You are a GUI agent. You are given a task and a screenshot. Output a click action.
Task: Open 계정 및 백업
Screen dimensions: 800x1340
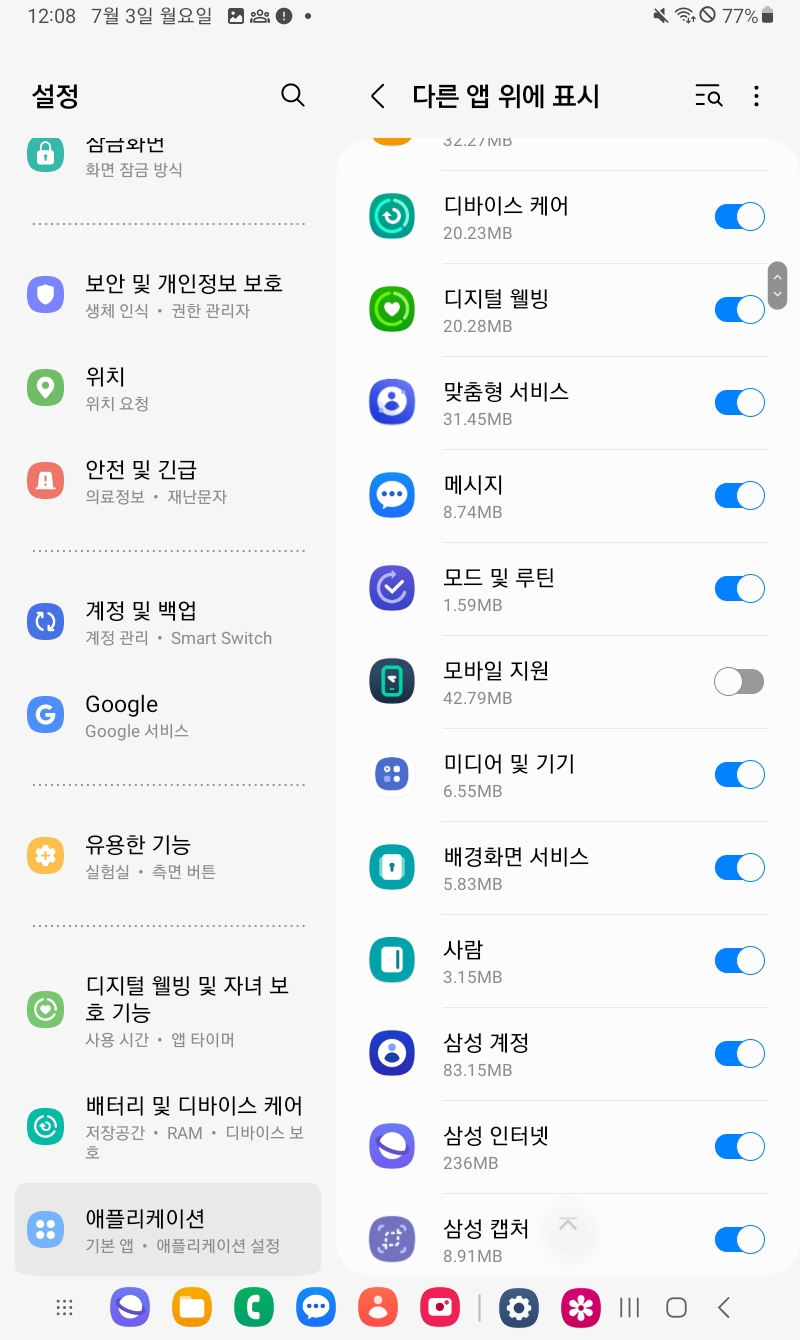(168, 622)
